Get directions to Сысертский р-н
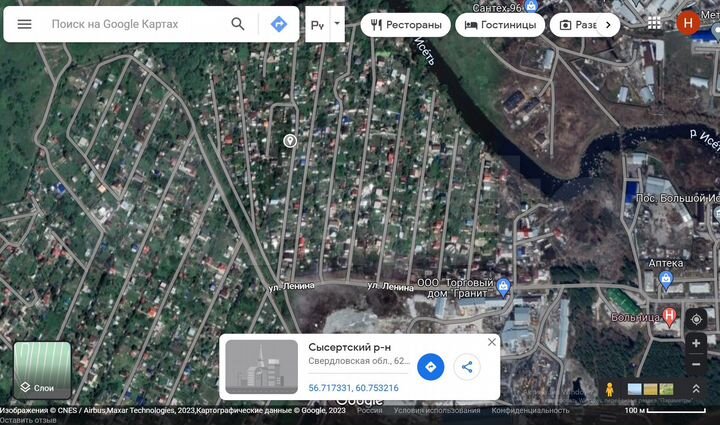The height and width of the screenshot is (425, 720). point(430,367)
